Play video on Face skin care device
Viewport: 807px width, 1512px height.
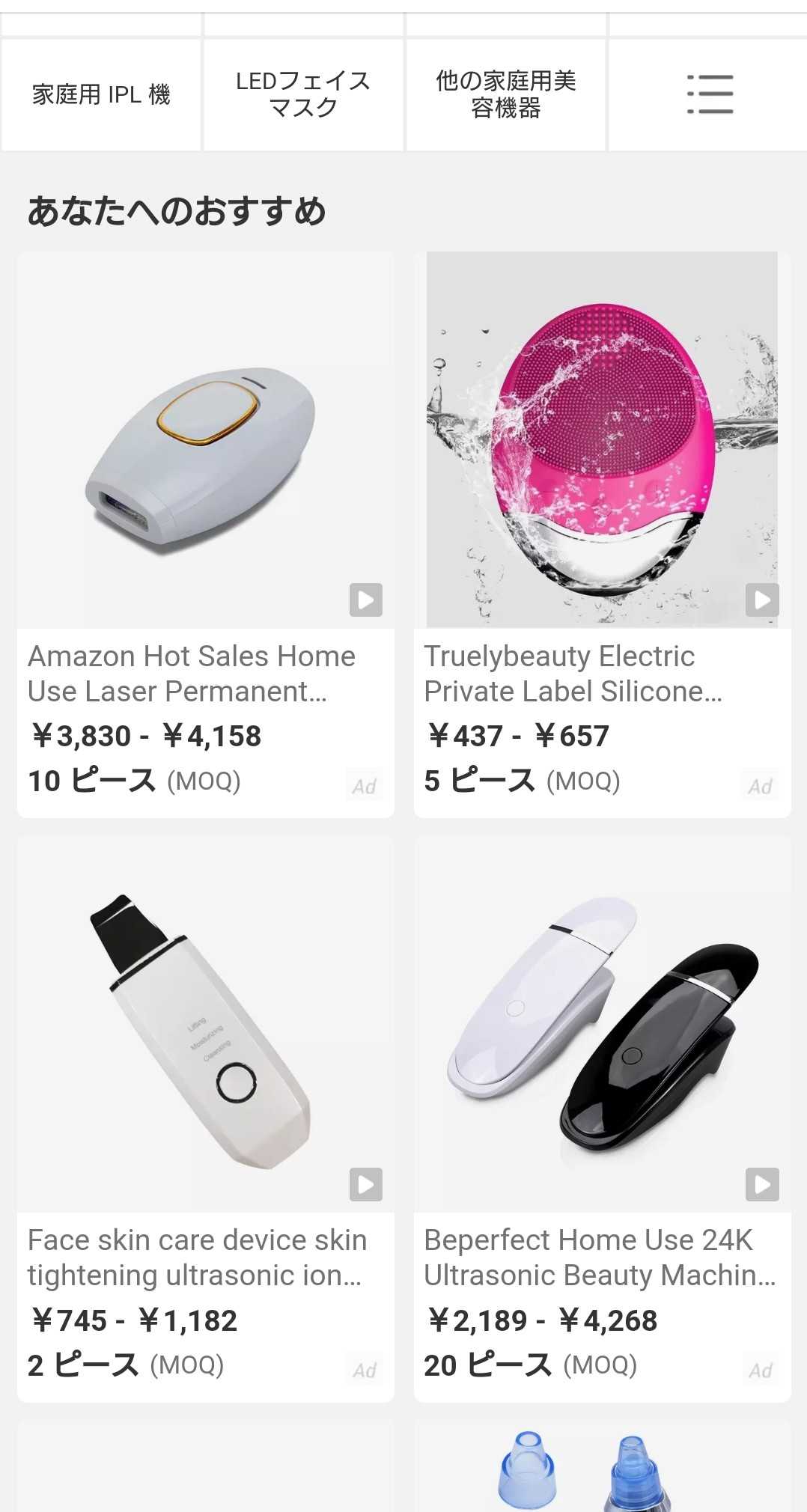366,1184
